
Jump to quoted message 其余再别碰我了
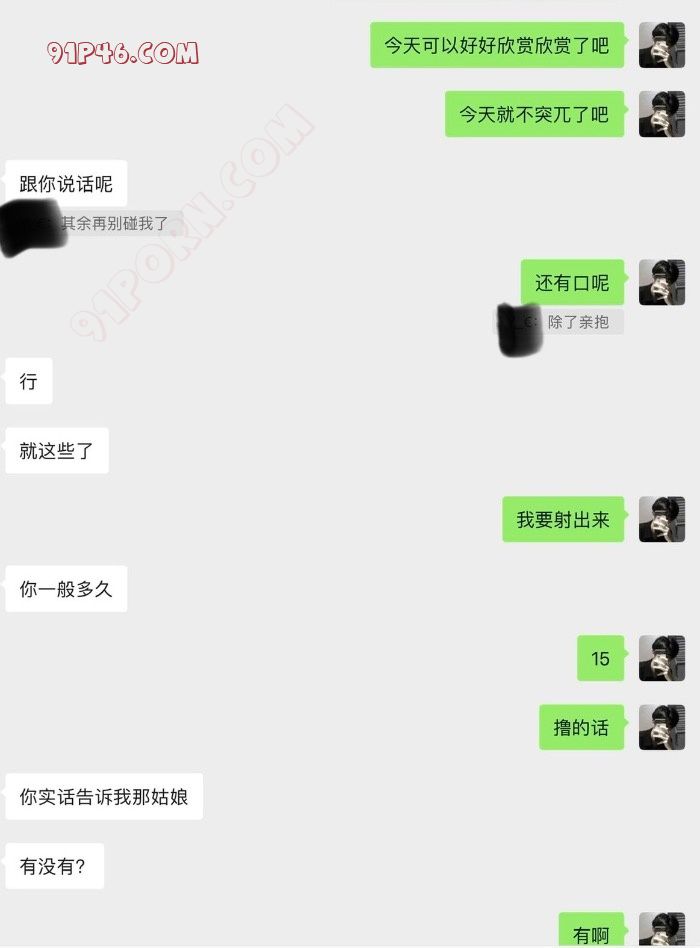pos(114,224)
